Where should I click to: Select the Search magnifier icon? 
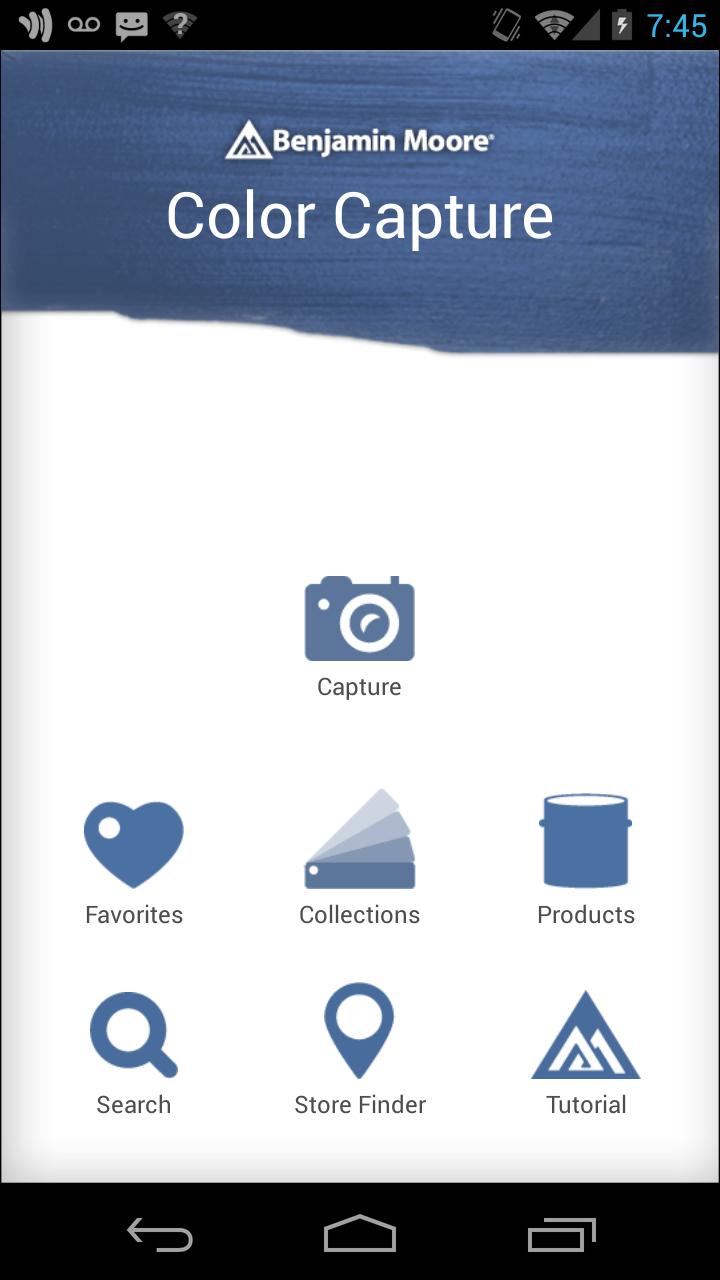tap(133, 1031)
